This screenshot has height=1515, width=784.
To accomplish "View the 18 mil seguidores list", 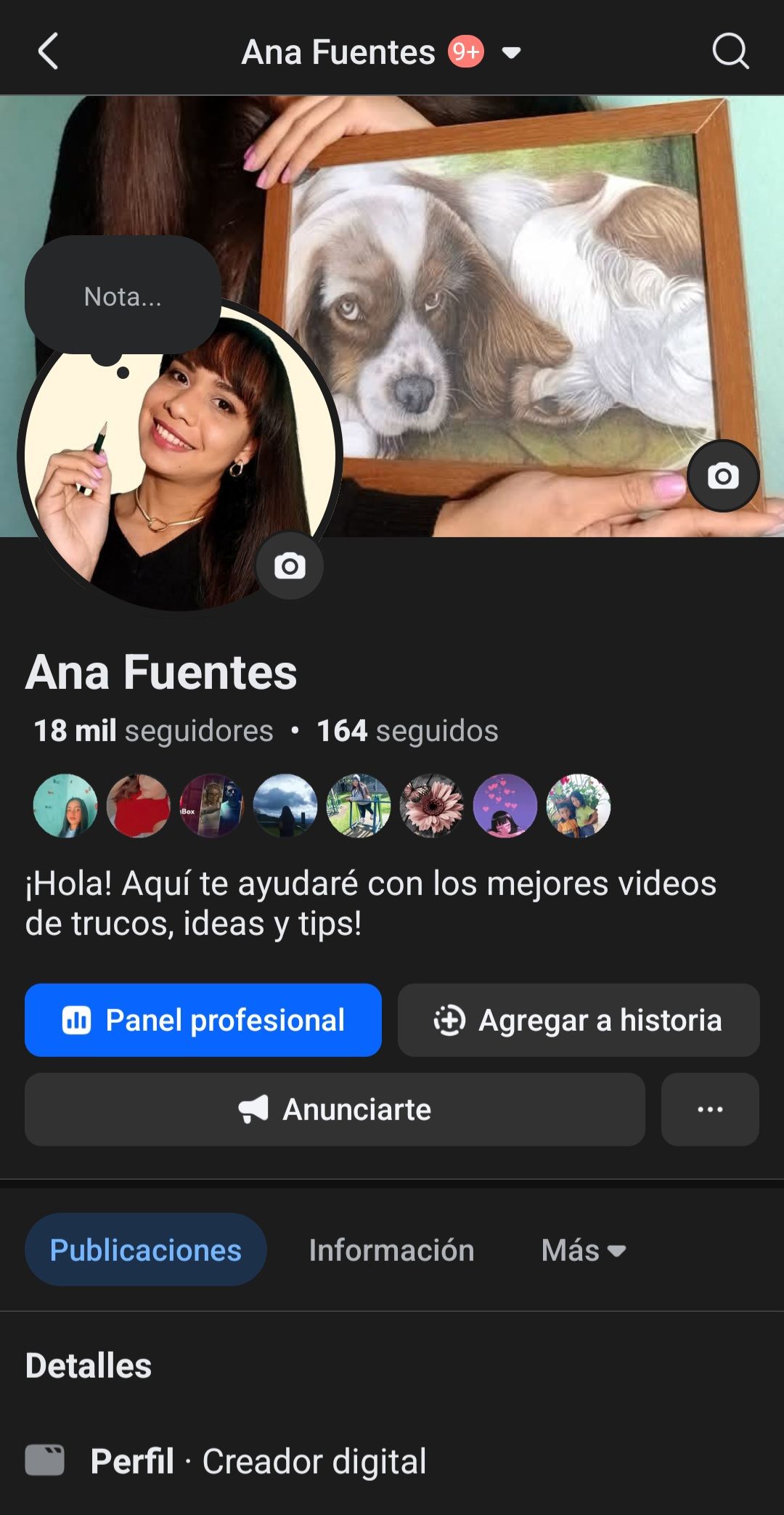I will coord(153,730).
